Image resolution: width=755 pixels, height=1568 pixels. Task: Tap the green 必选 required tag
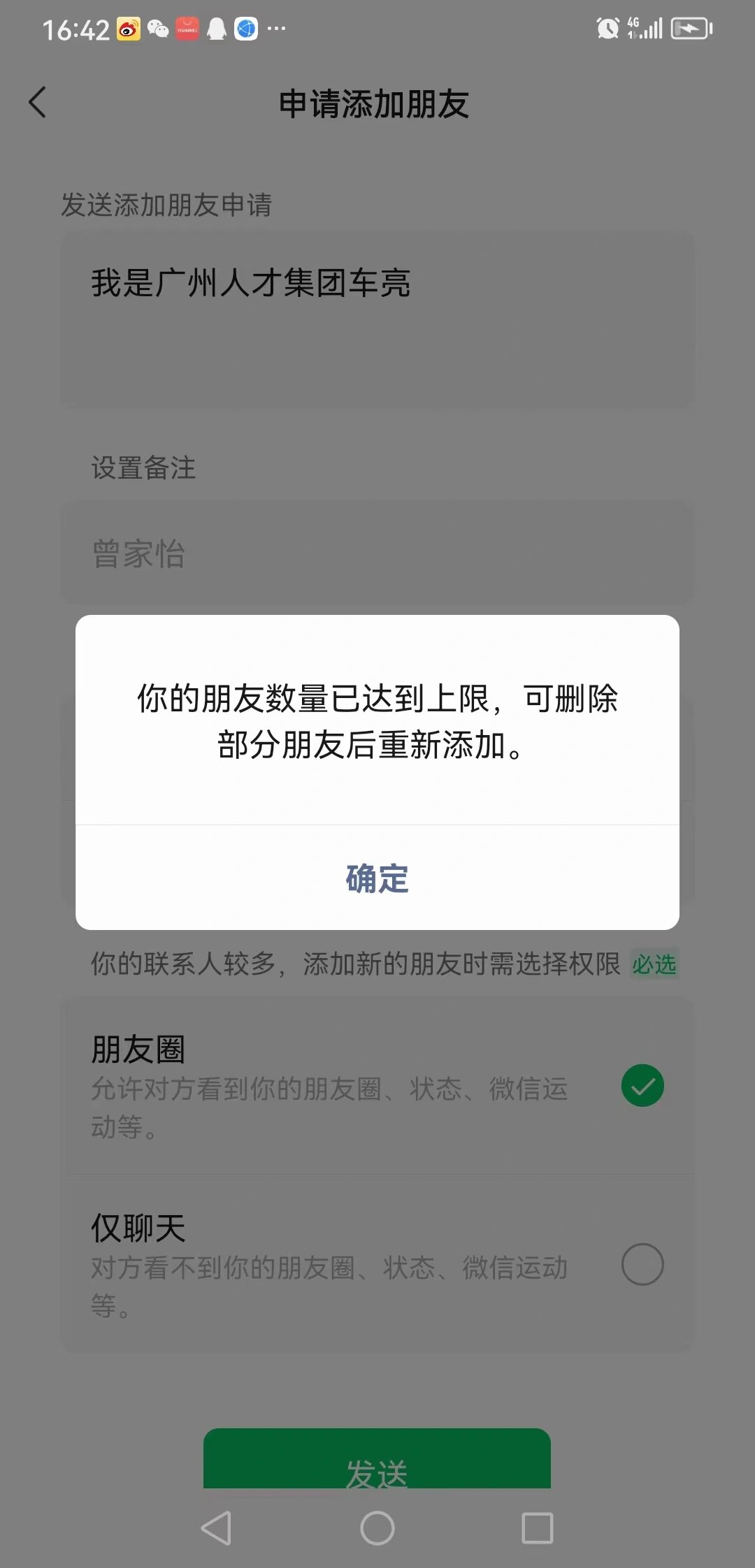pyautogui.click(x=654, y=964)
